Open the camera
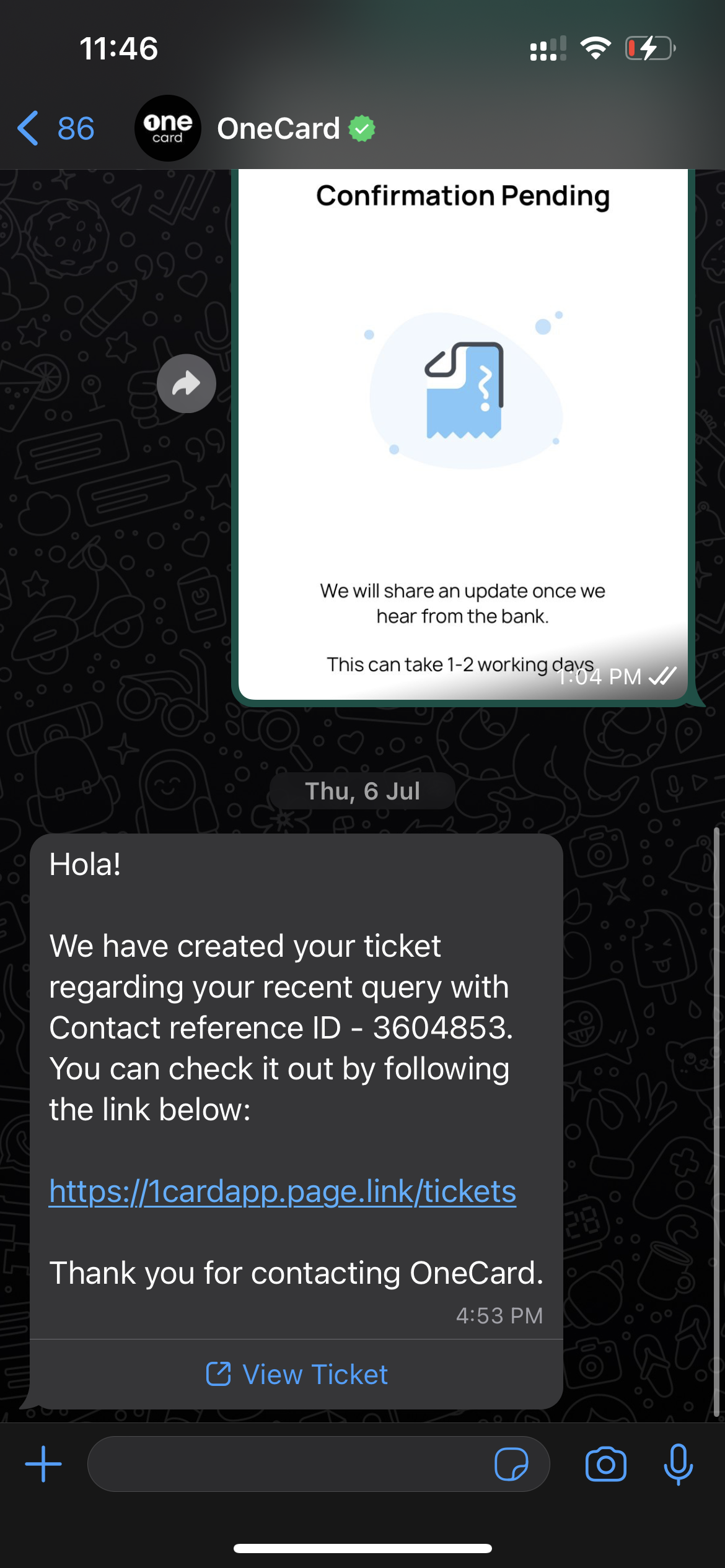 click(x=606, y=1464)
